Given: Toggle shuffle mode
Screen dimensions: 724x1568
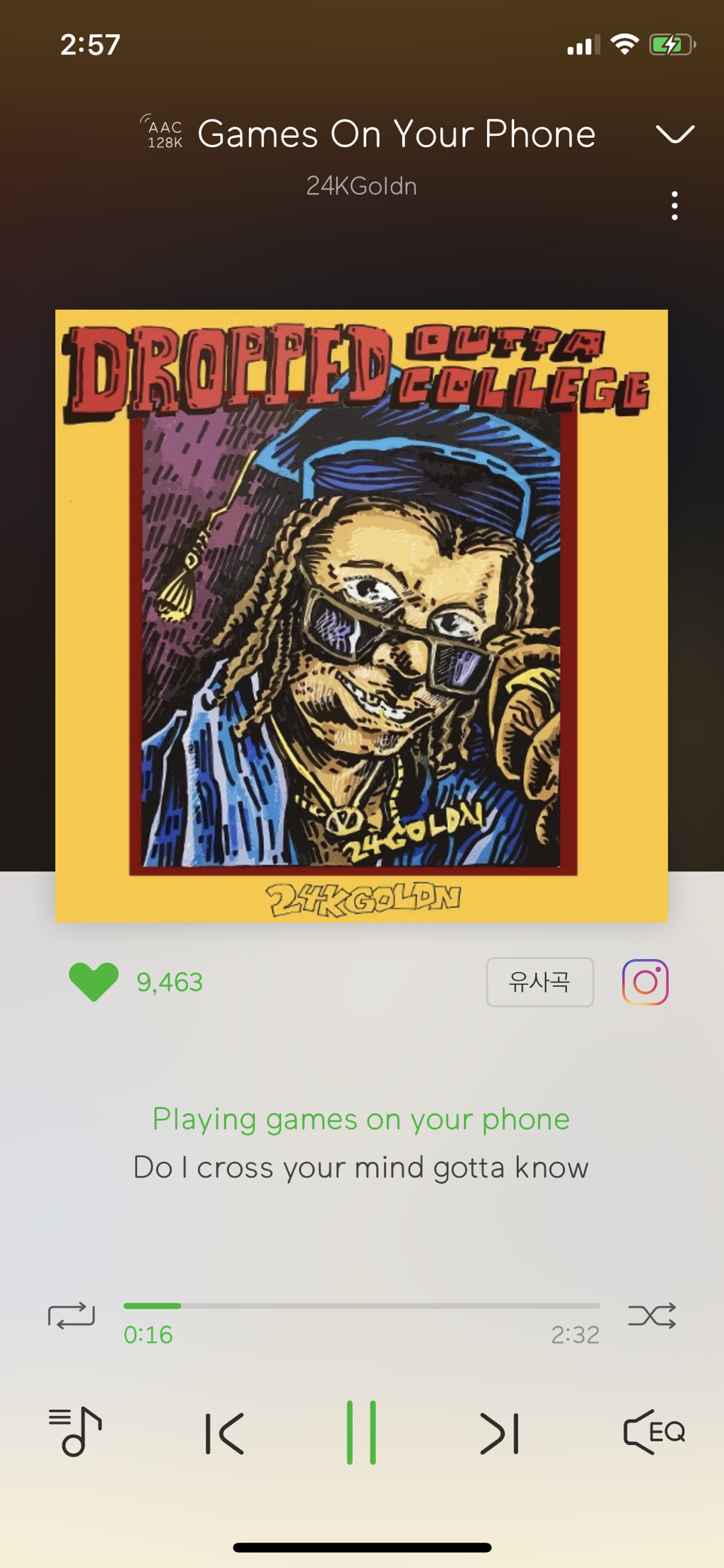Looking at the screenshot, I should pos(652,1316).
